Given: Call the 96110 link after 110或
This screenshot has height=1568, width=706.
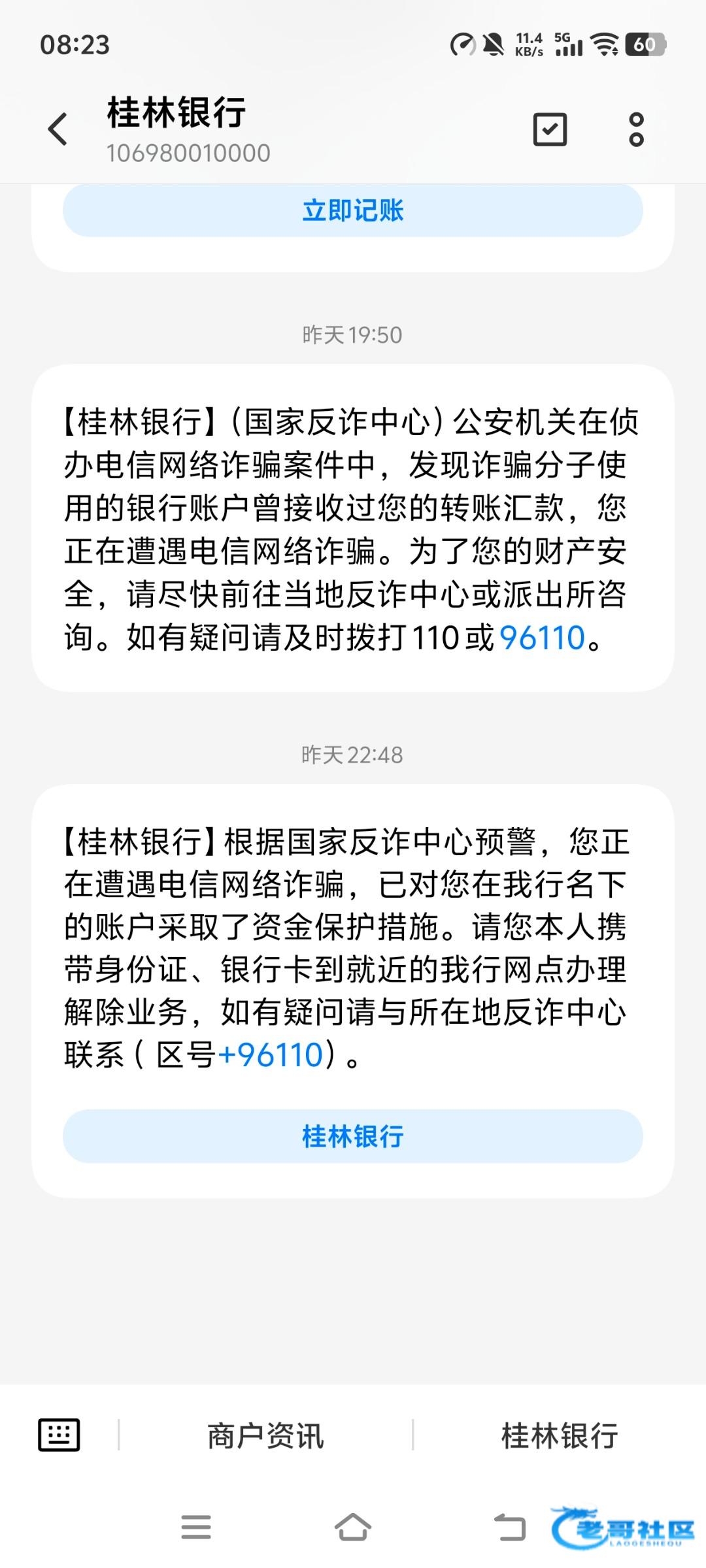Looking at the screenshot, I should coord(542,638).
